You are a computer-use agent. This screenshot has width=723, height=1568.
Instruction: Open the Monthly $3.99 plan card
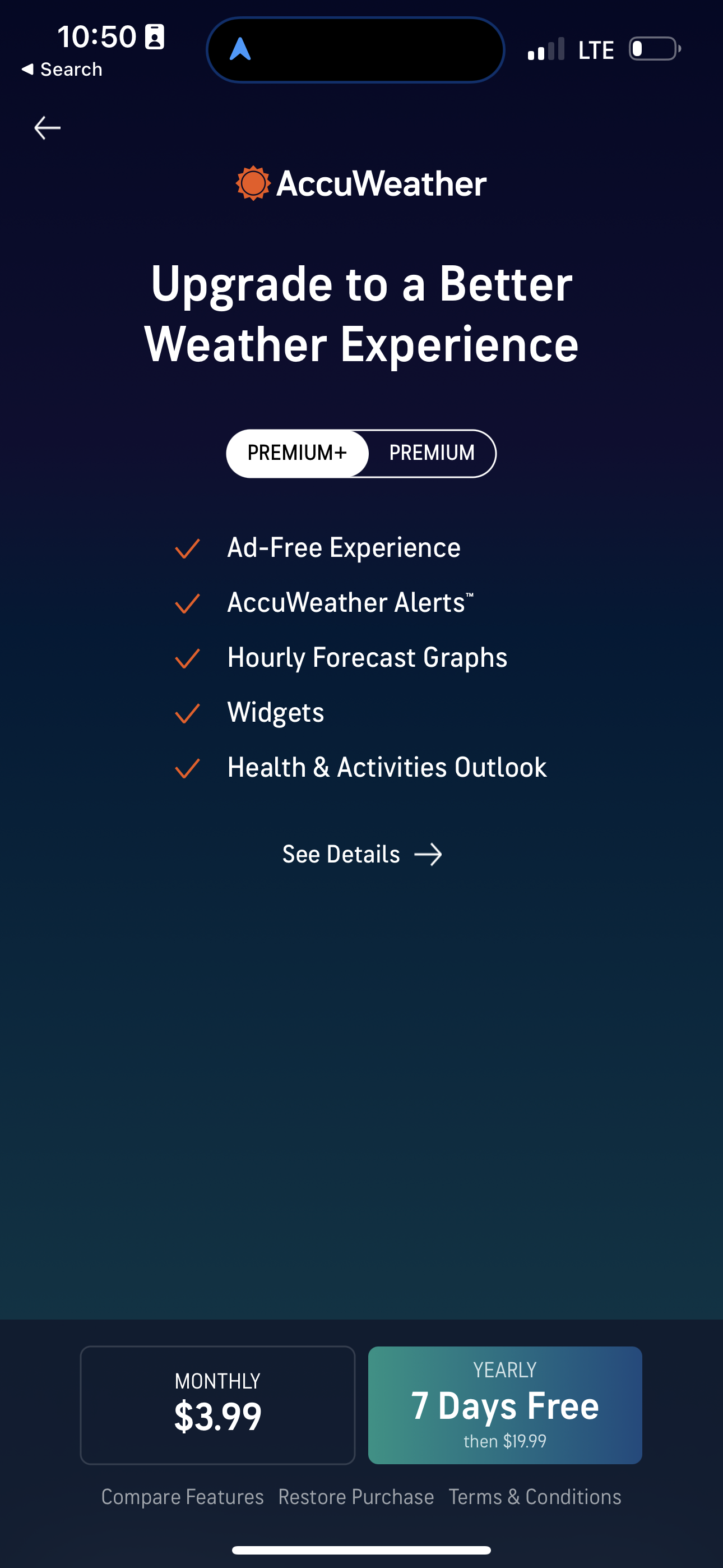(217, 1406)
